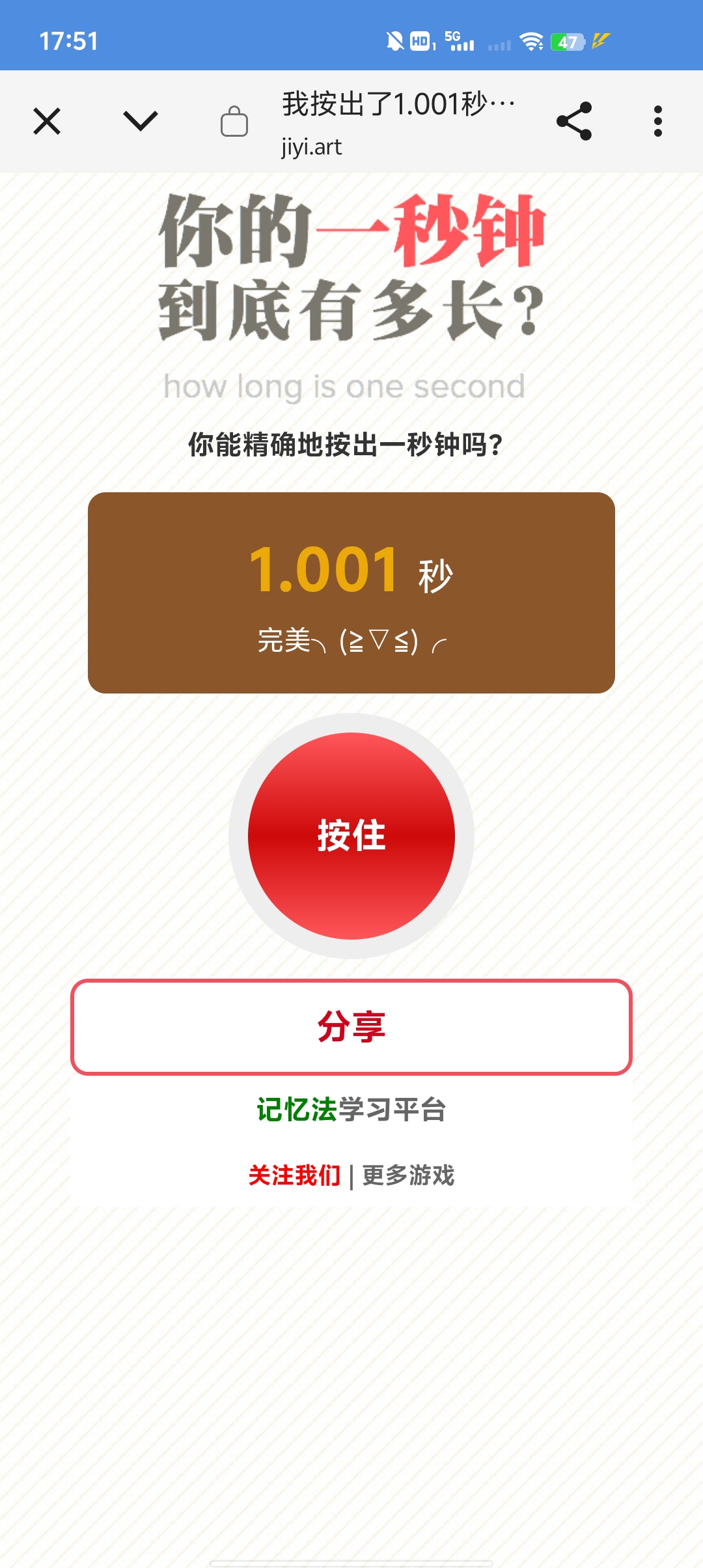Open the 更多游戏 link

[x=408, y=1175]
